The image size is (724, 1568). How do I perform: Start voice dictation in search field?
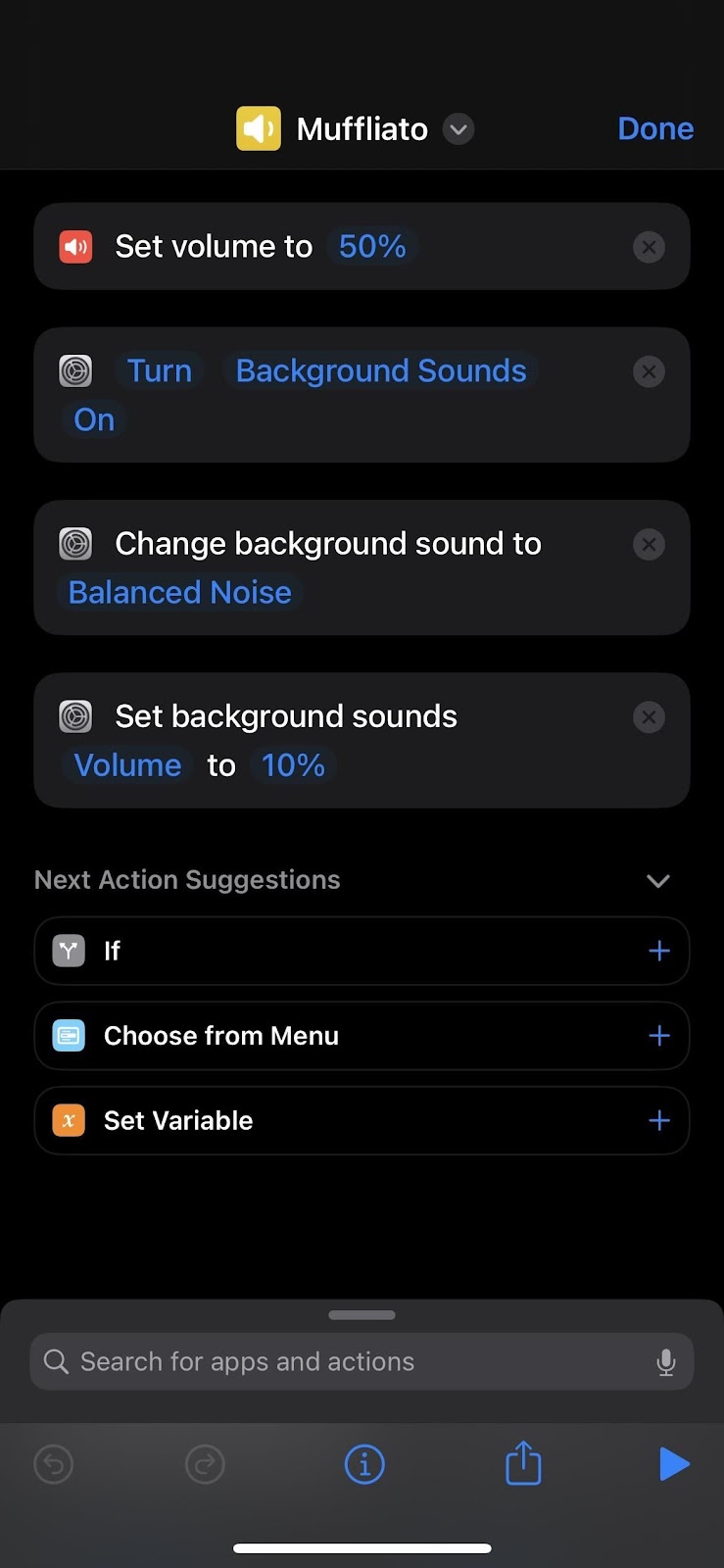coord(666,1361)
